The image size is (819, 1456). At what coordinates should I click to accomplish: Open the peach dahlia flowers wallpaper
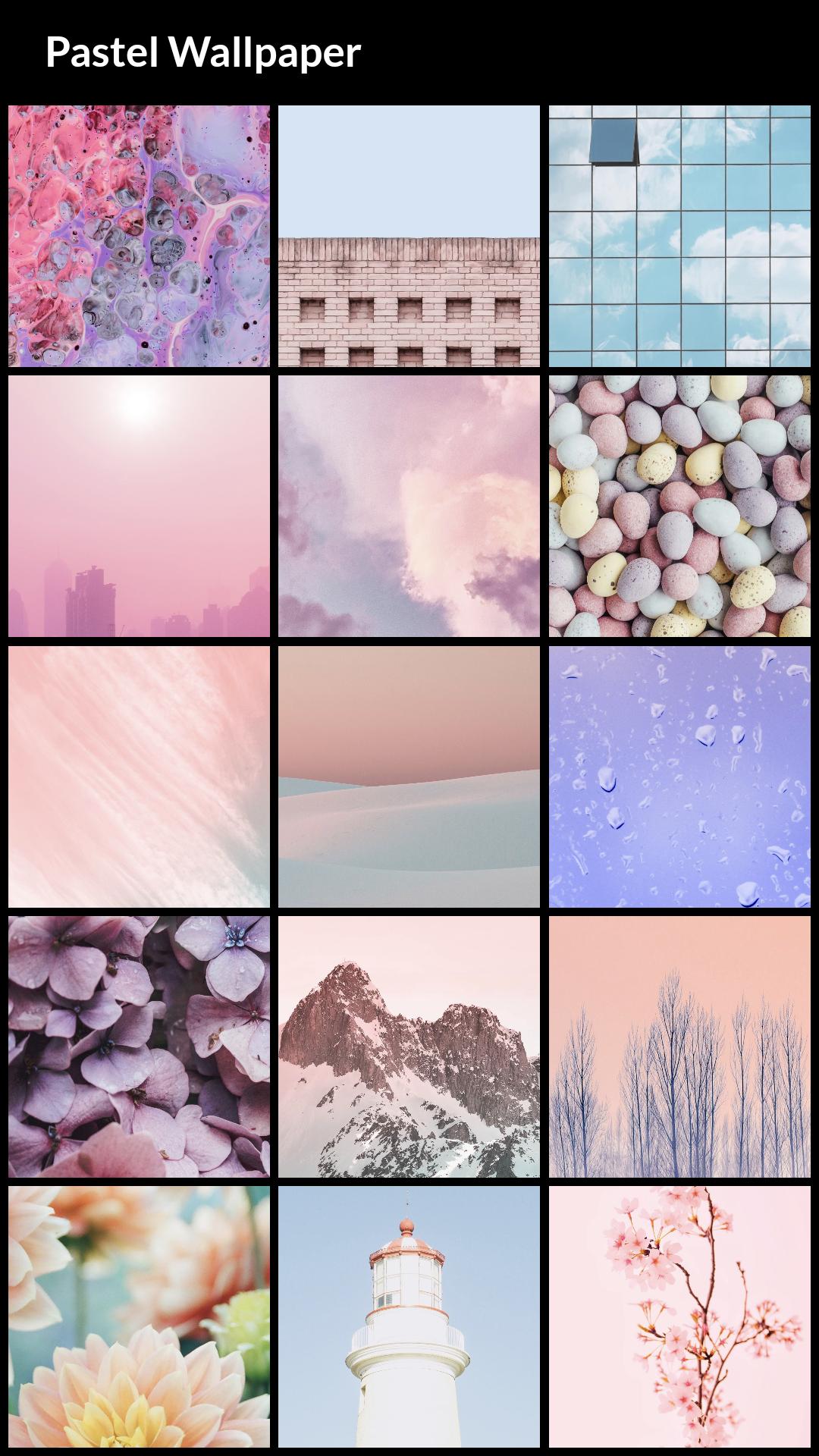click(x=139, y=1316)
